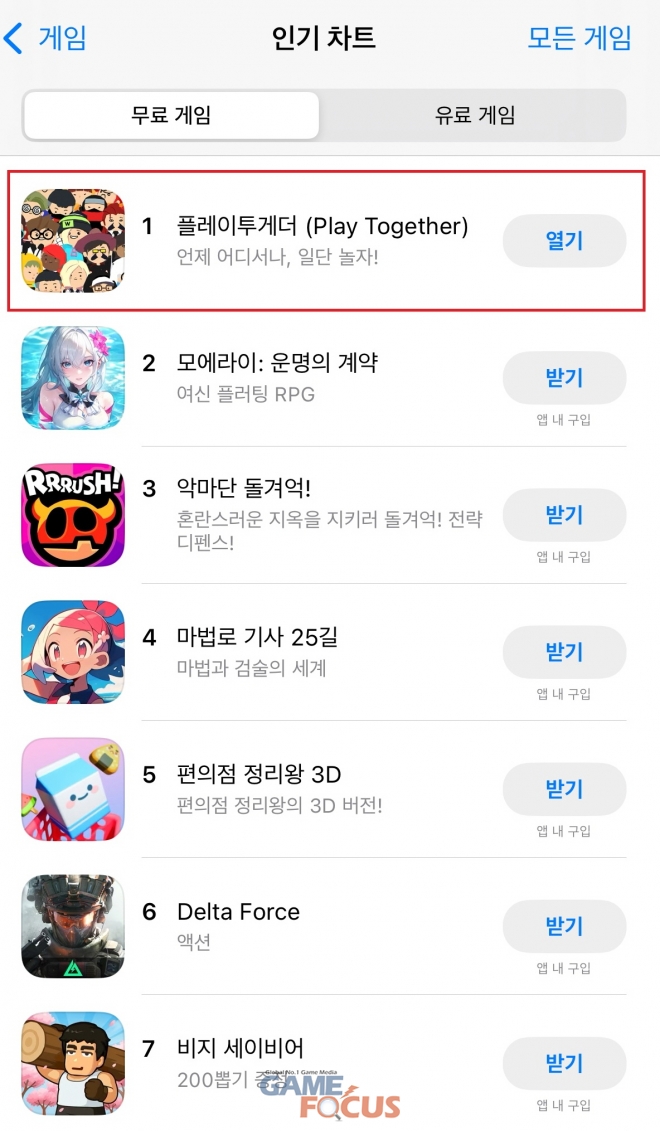This screenshot has width=660, height=1131.
Task: View details for 모에라이: 운명의 계약
Action: point(277,363)
